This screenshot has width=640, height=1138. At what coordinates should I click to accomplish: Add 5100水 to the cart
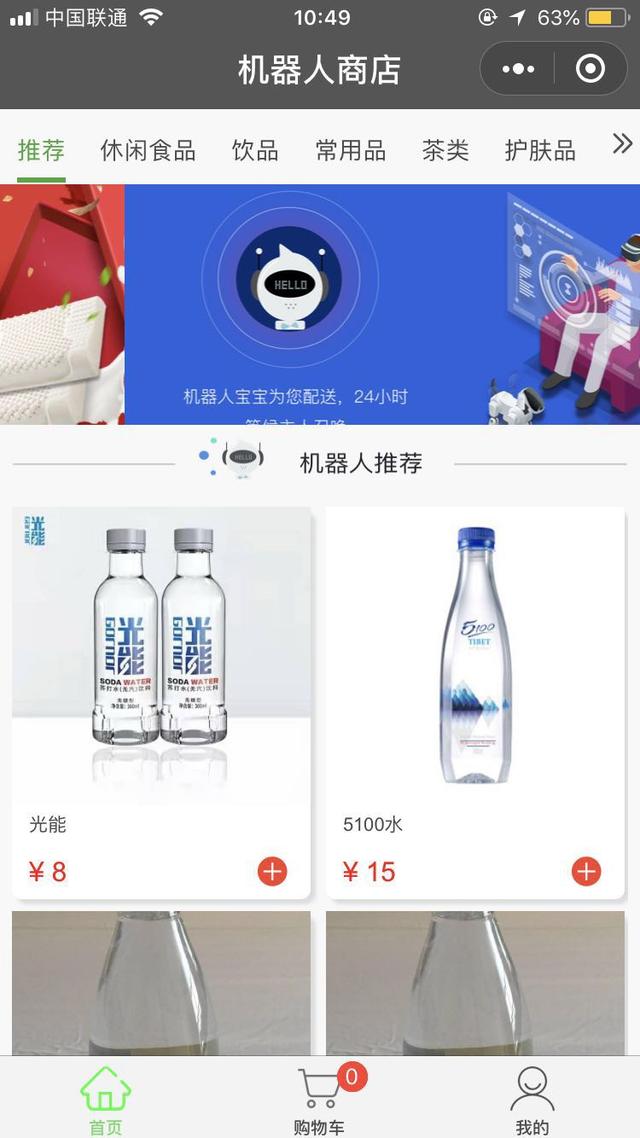pos(586,871)
